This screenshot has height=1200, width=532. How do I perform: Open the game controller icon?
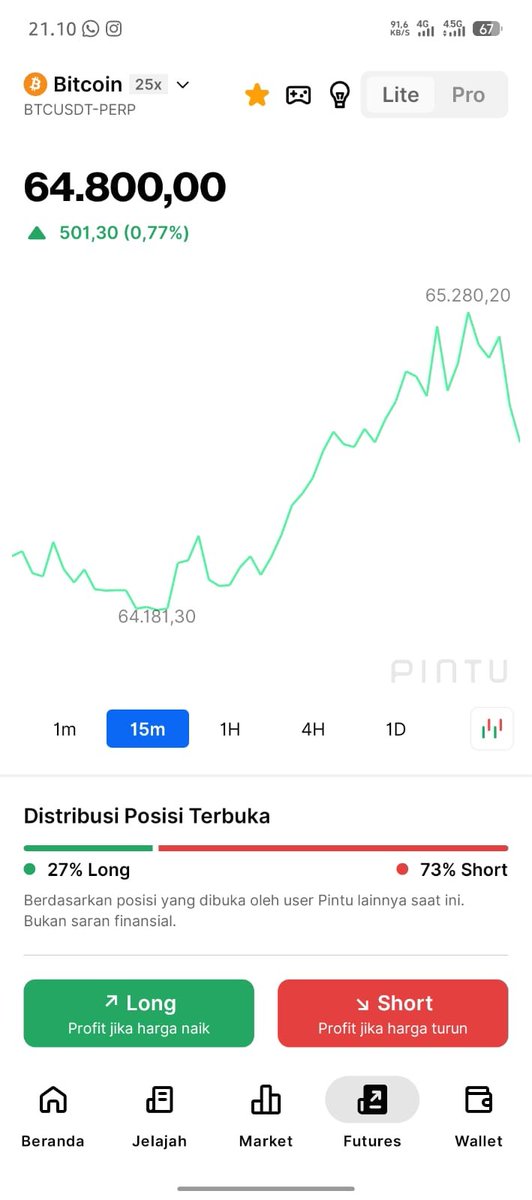[298, 95]
